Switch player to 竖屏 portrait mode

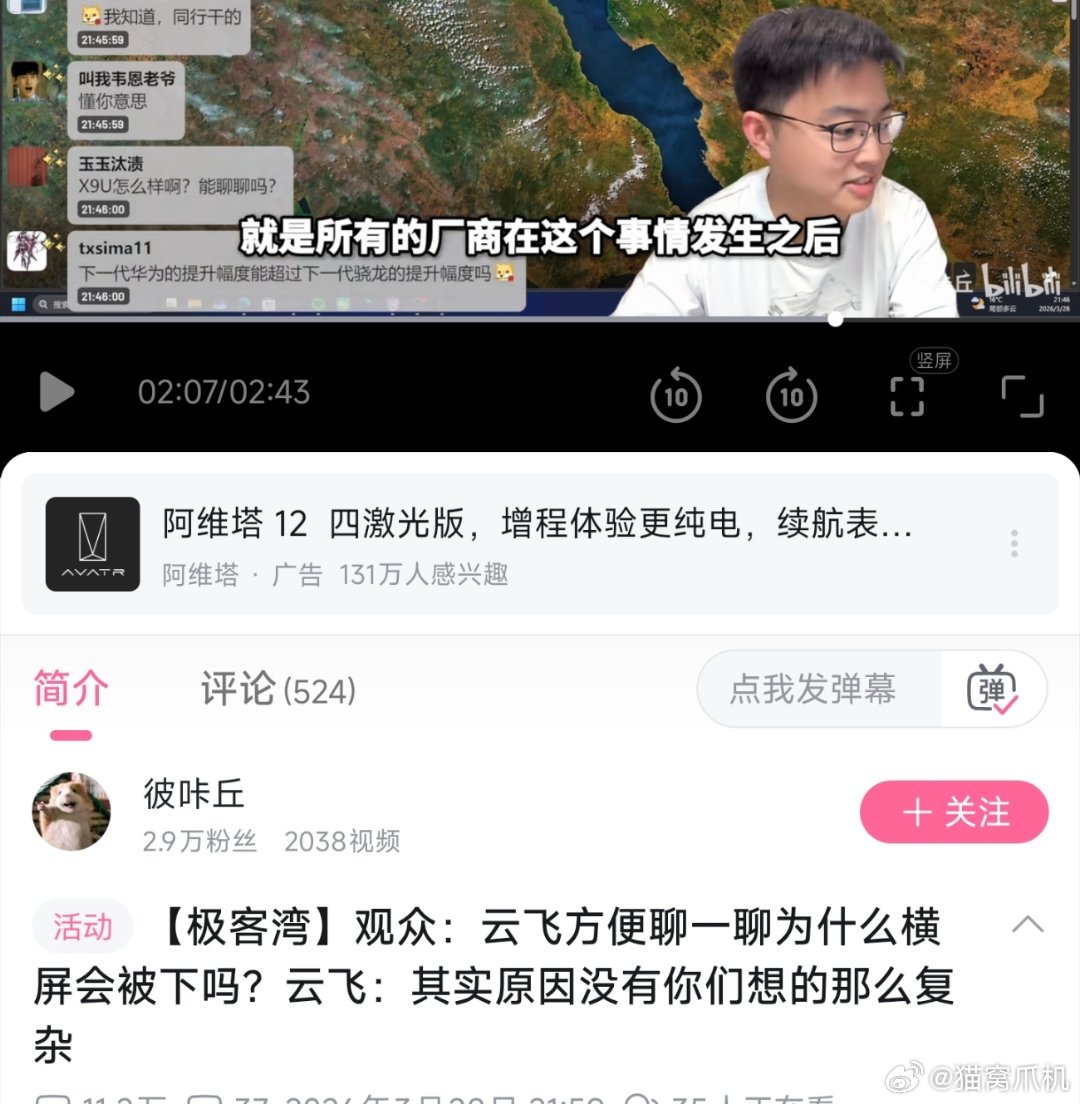pos(932,360)
